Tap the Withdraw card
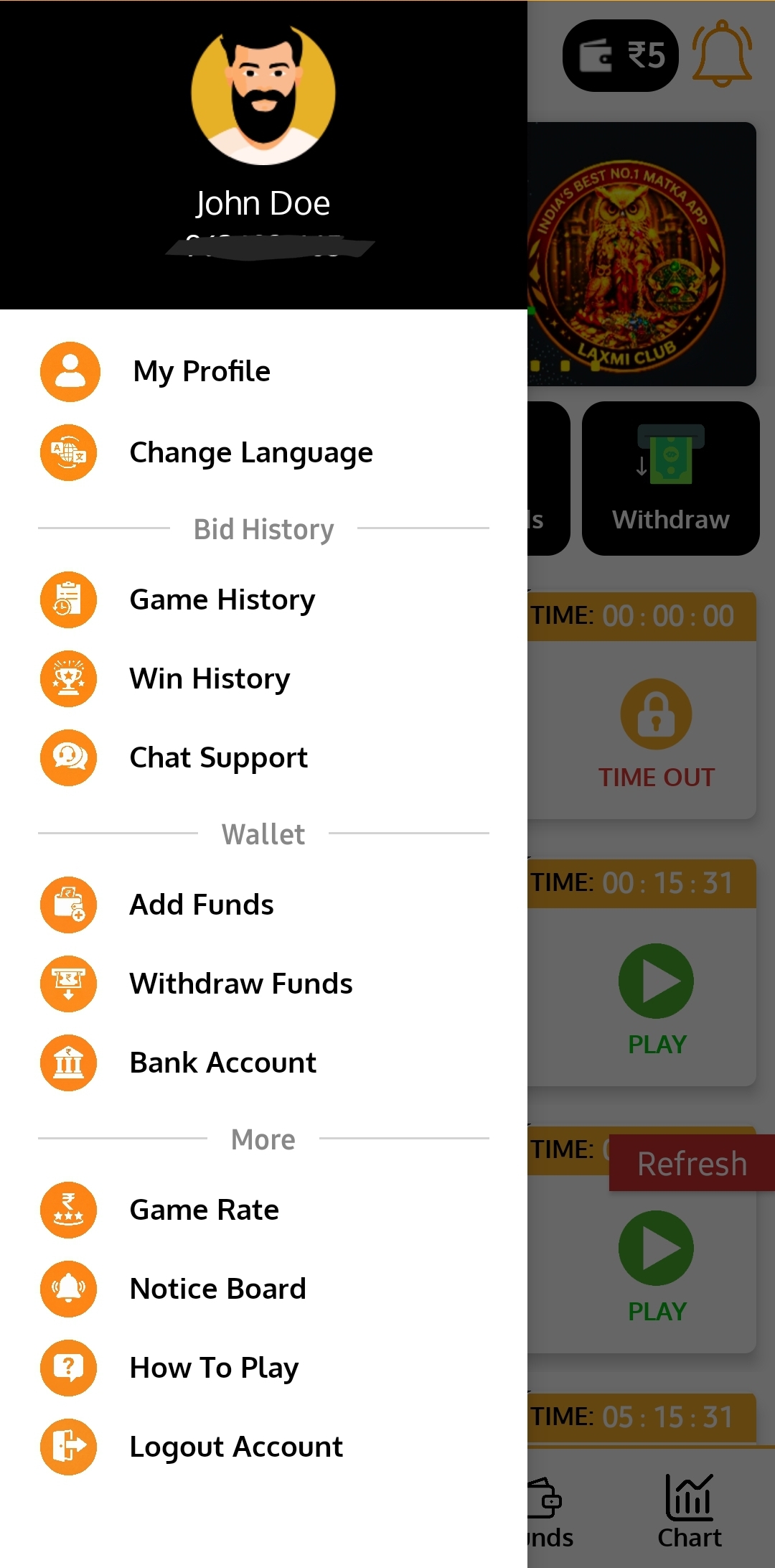775x1568 pixels. 670,478
